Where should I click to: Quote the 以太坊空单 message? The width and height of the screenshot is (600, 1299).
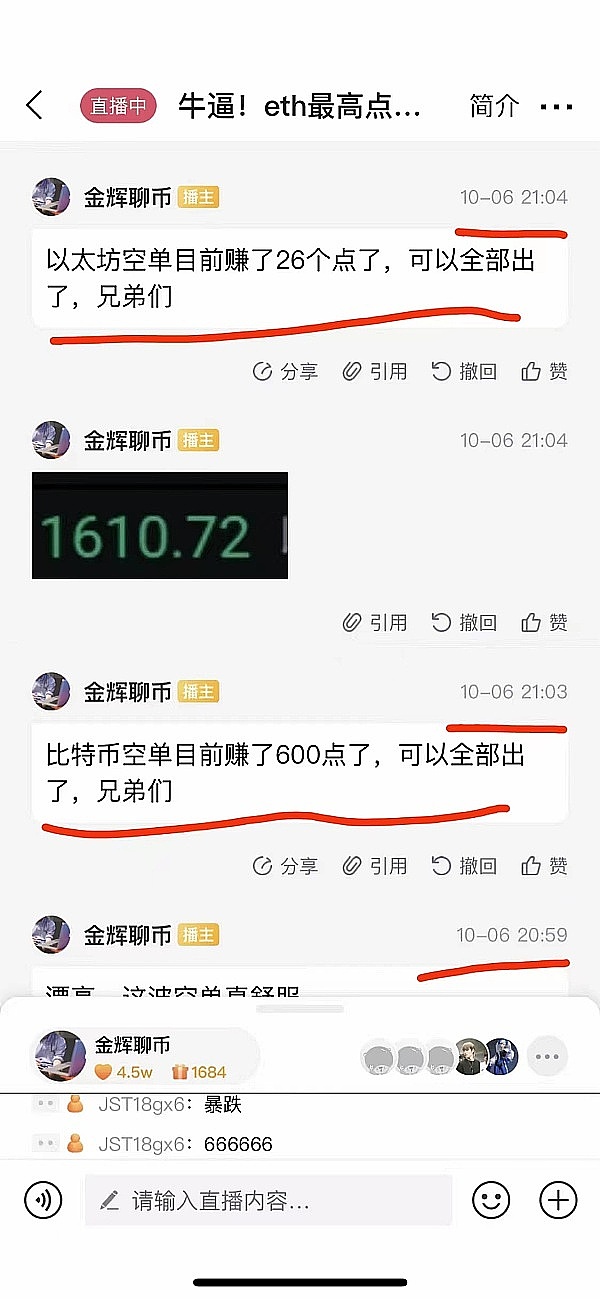(x=374, y=372)
